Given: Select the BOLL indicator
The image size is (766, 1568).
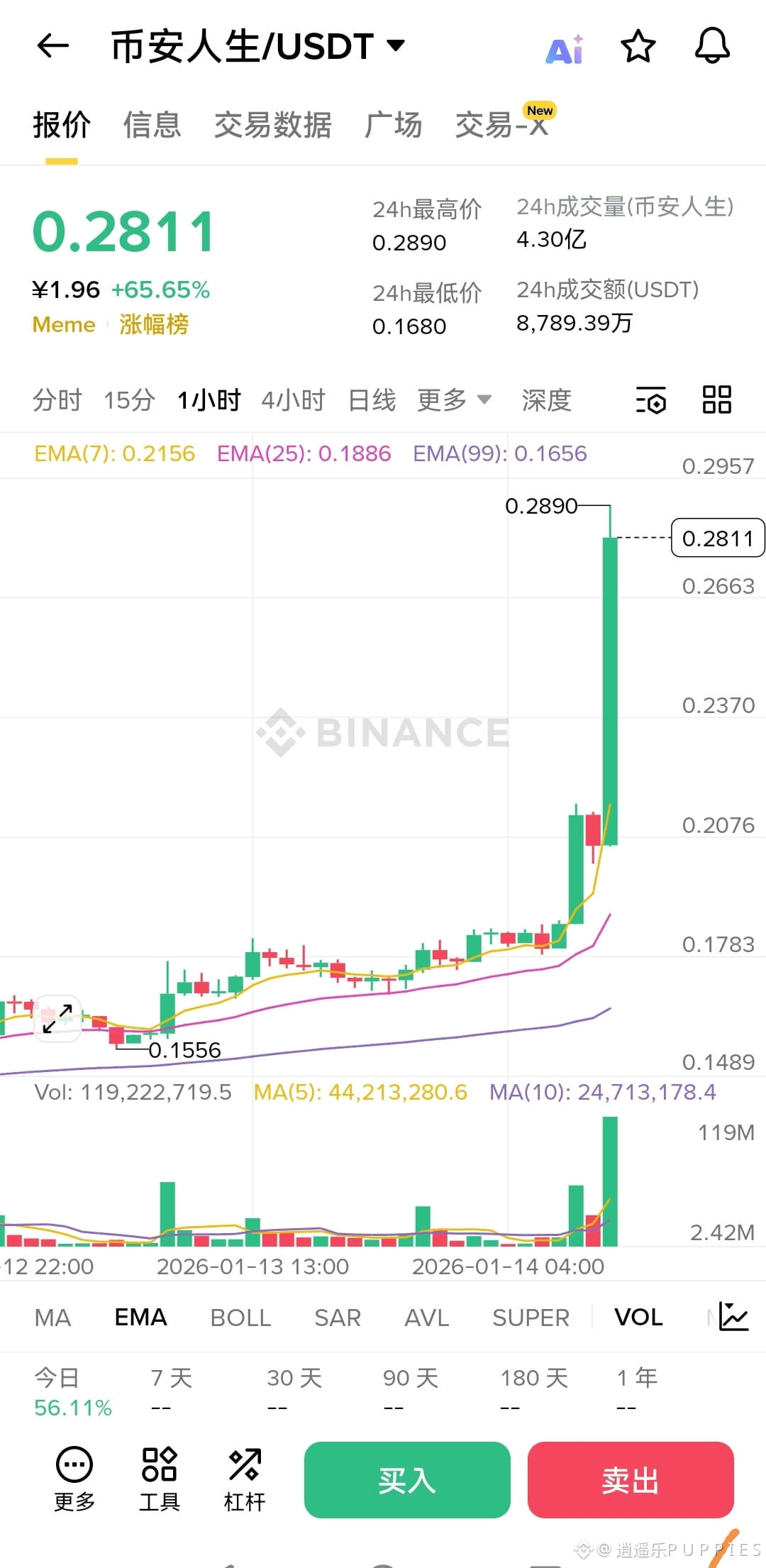Looking at the screenshot, I should click(x=240, y=1318).
